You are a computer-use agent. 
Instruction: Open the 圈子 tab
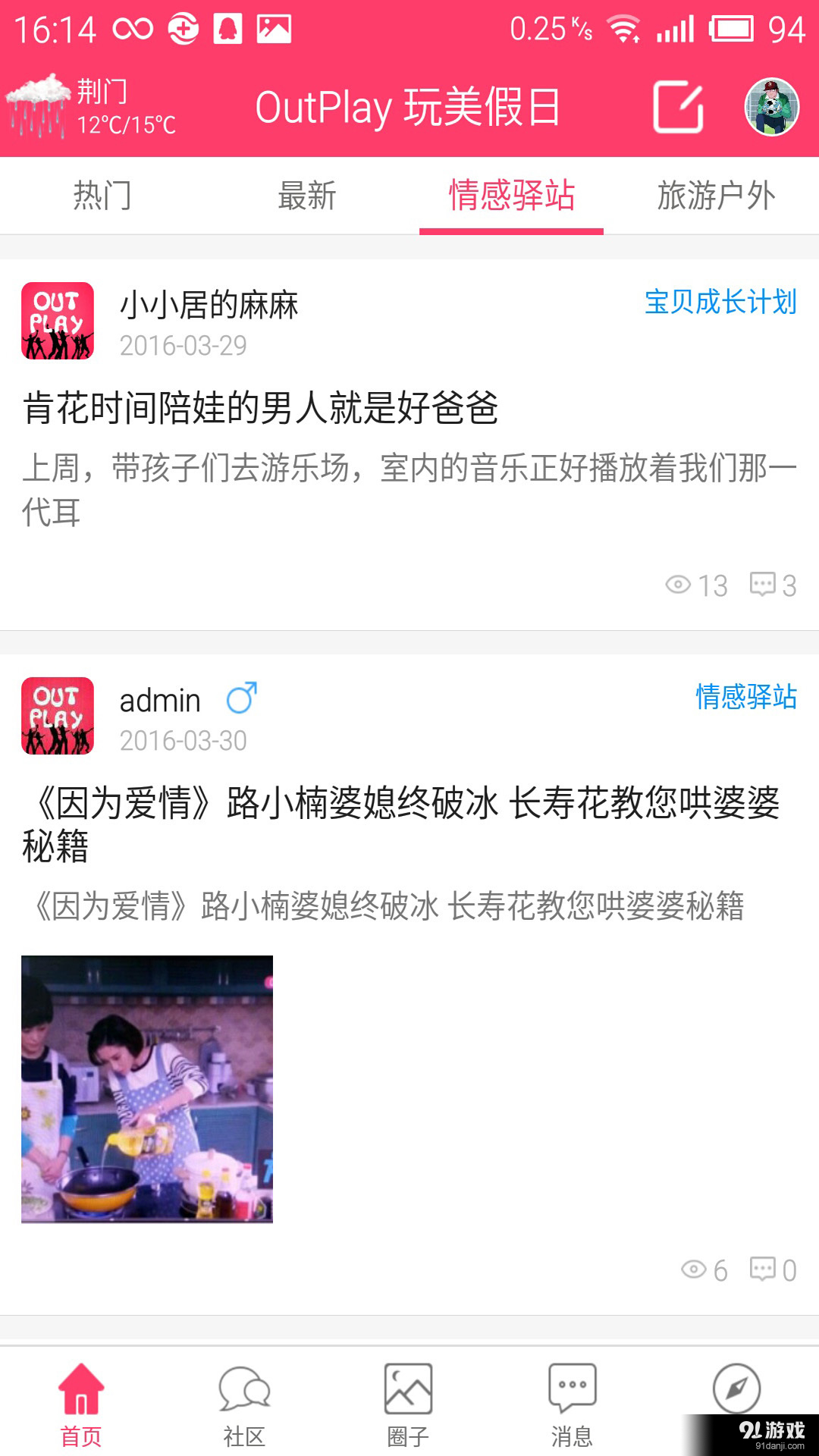point(408,1403)
